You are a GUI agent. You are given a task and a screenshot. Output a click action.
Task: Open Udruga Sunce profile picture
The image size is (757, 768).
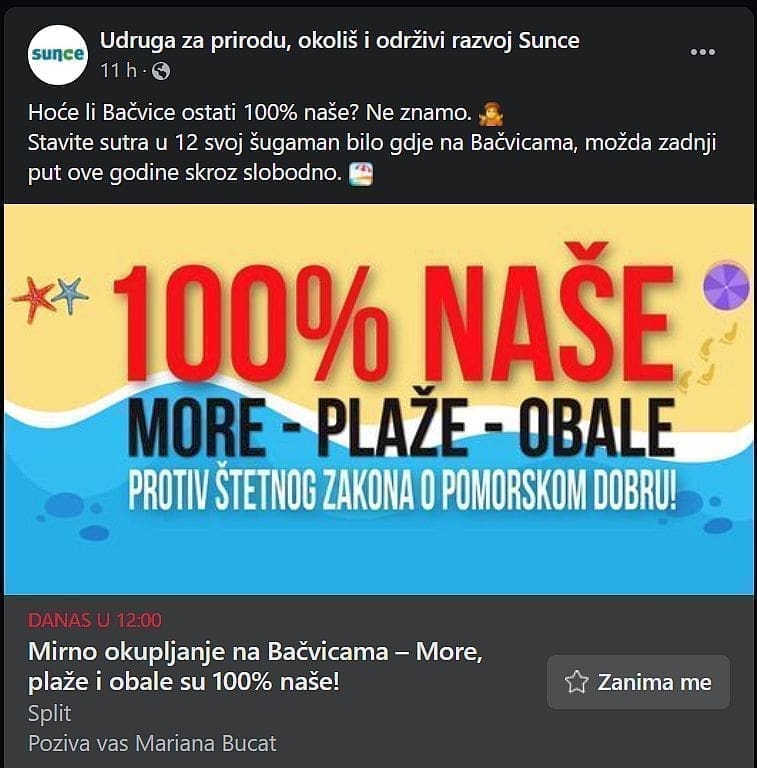tap(57, 54)
